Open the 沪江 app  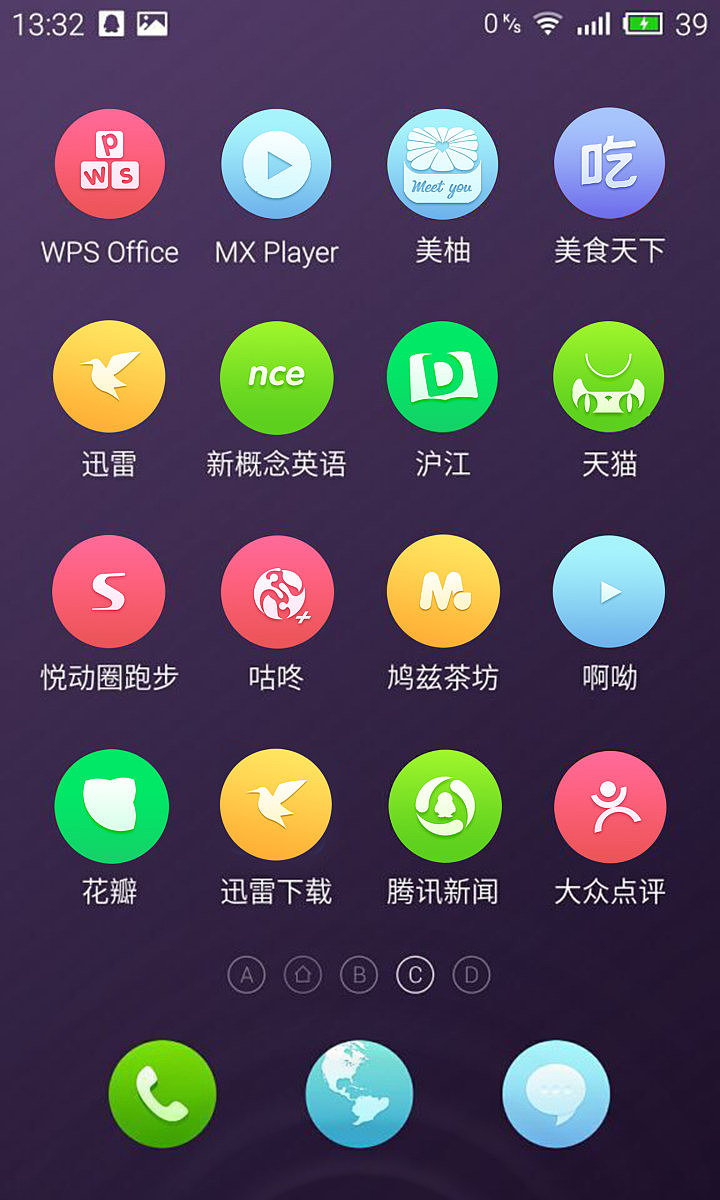point(442,376)
